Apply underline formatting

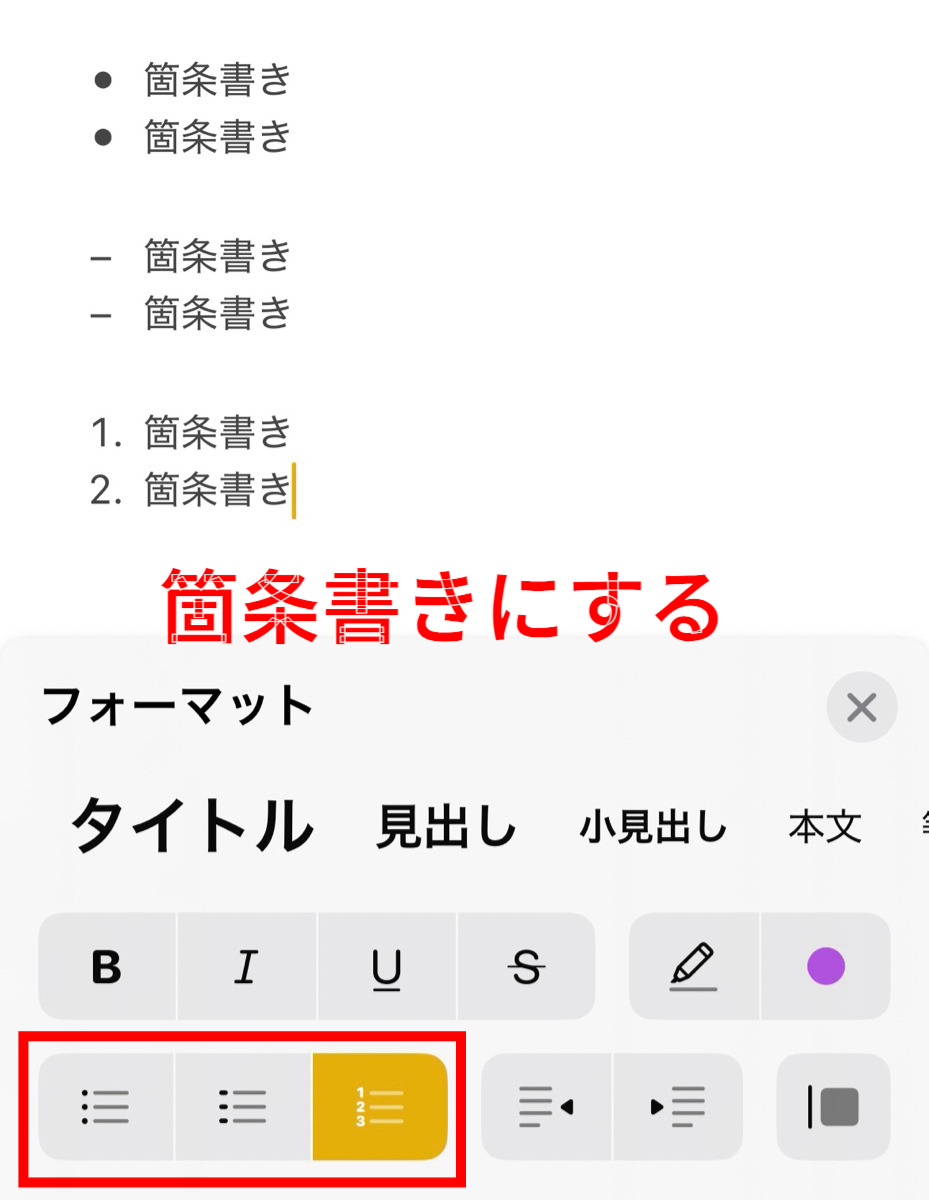coord(386,966)
